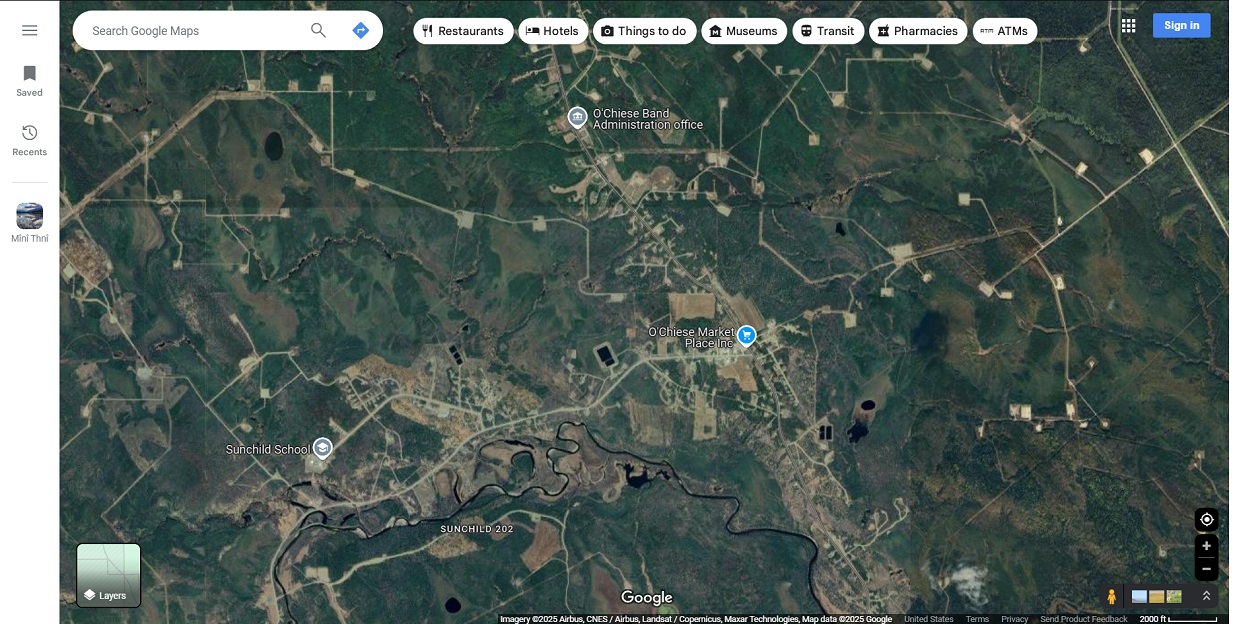
Task: Open the hamburger menu
Action: (x=30, y=30)
